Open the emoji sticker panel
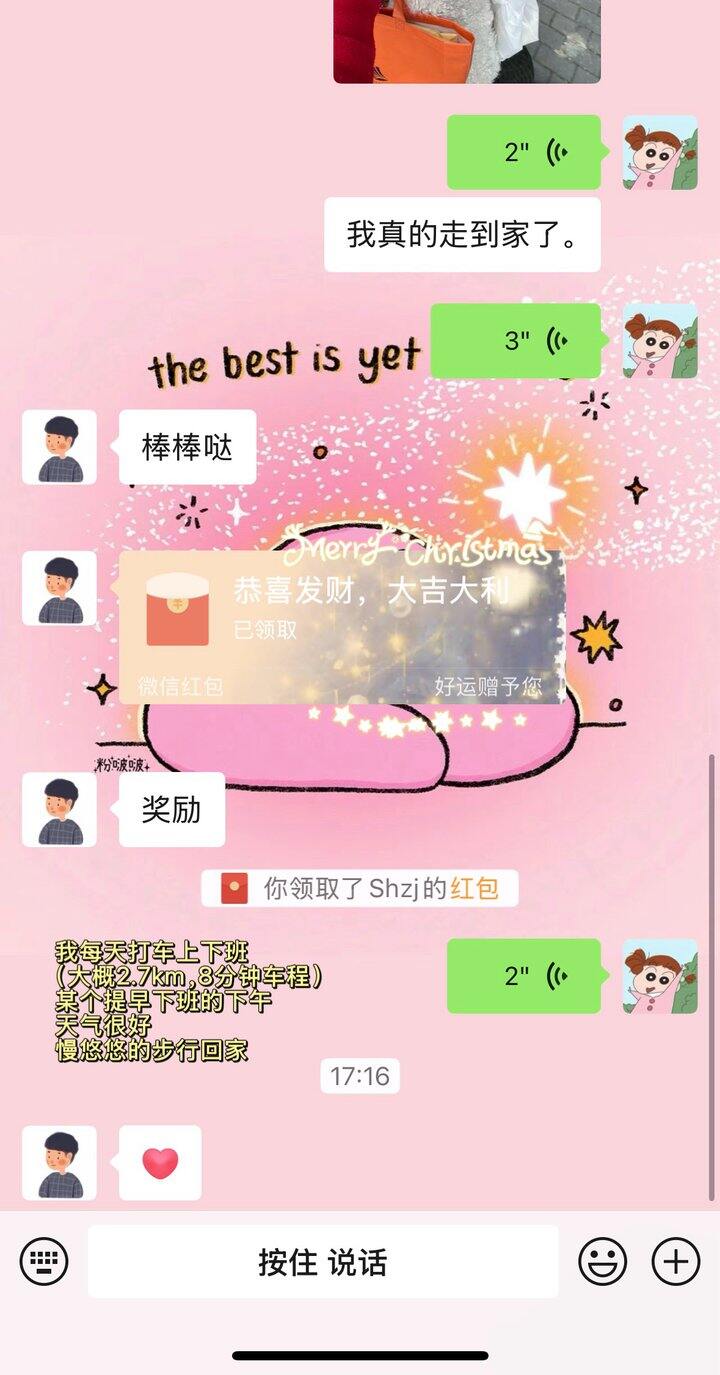Viewport: 720px width, 1375px height. click(x=602, y=1261)
